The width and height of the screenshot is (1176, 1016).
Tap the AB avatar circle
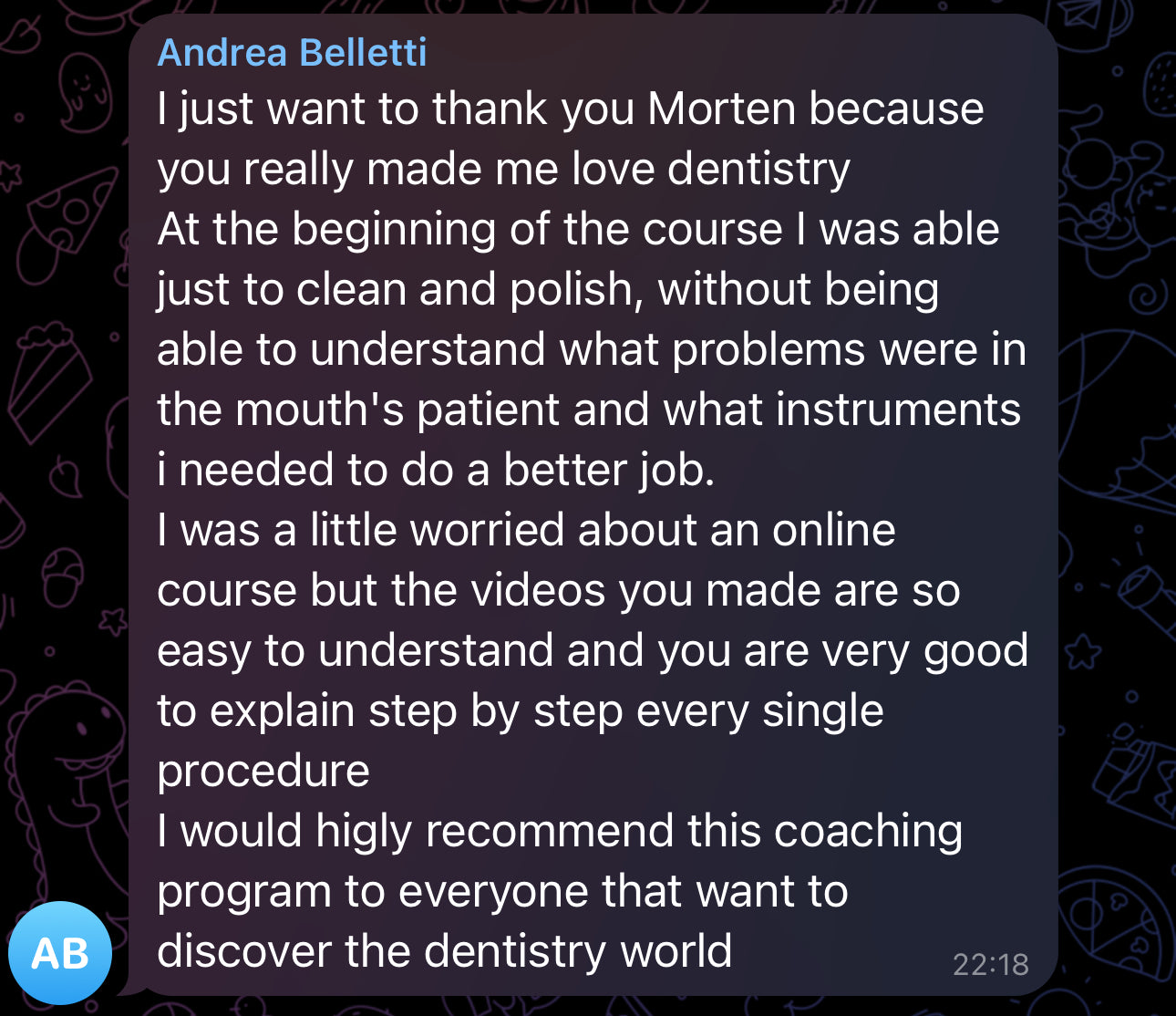pyautogui.click(x=60, y=953)
